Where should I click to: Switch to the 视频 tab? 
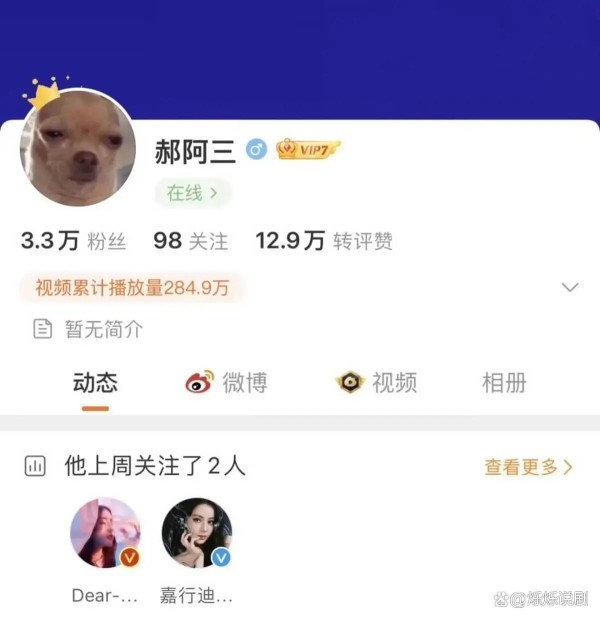pyautogui.click(x=376, y=382)
